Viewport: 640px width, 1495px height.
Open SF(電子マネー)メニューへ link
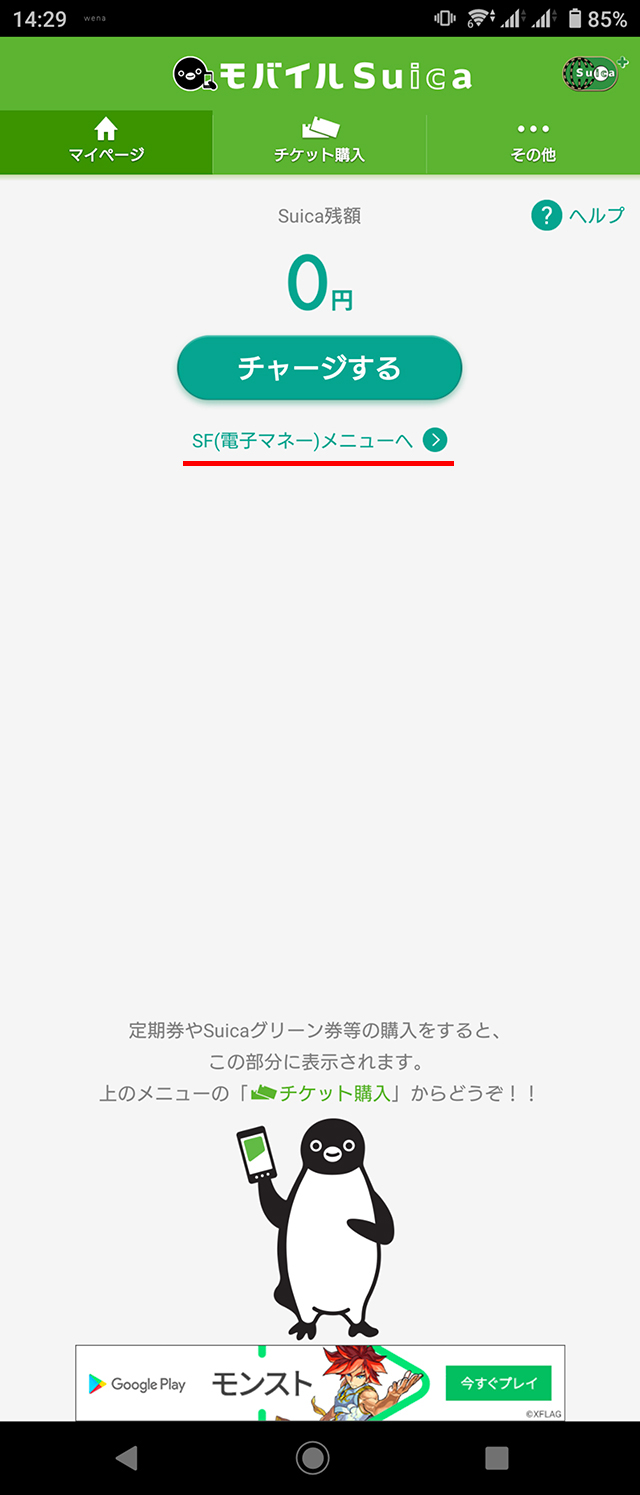point(318,440)
